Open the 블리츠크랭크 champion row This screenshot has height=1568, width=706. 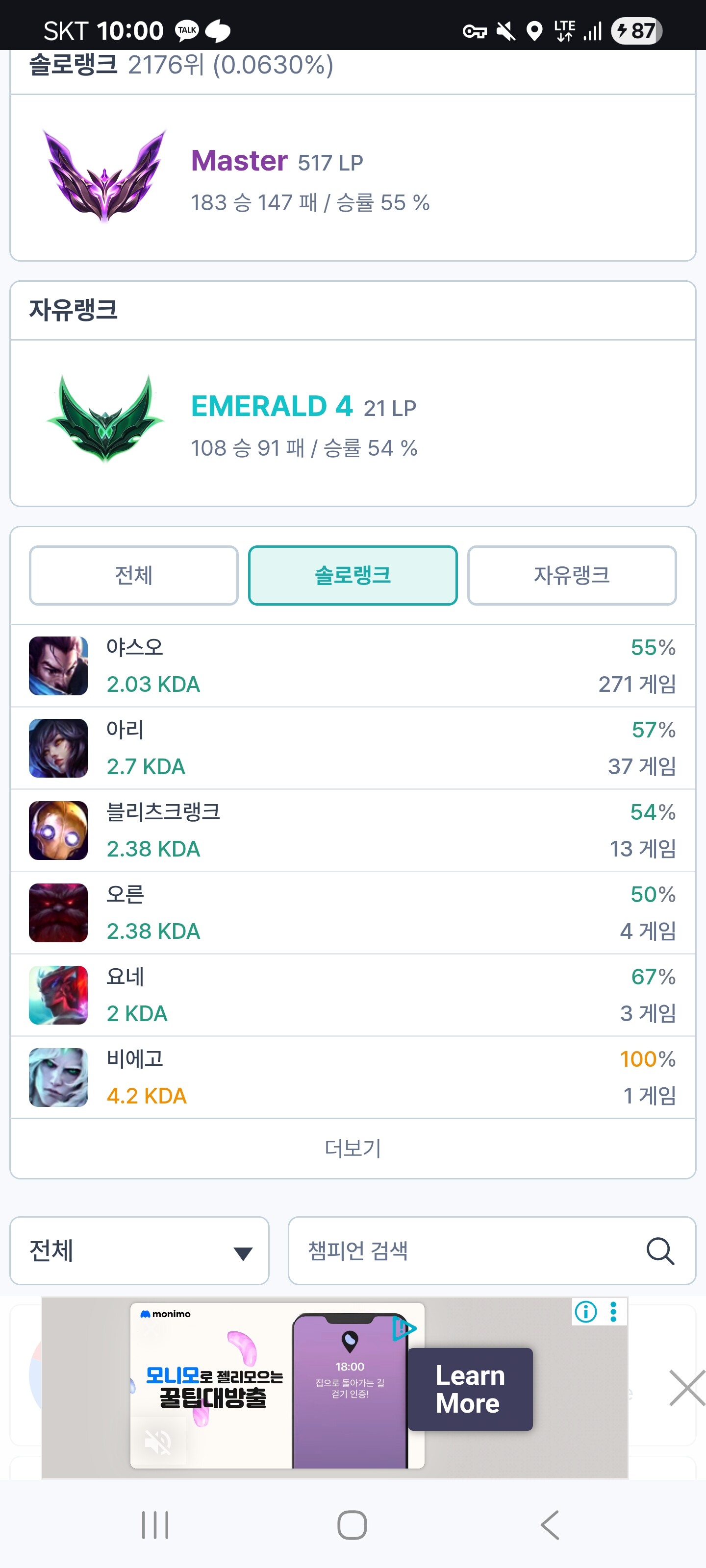point(353,830)
